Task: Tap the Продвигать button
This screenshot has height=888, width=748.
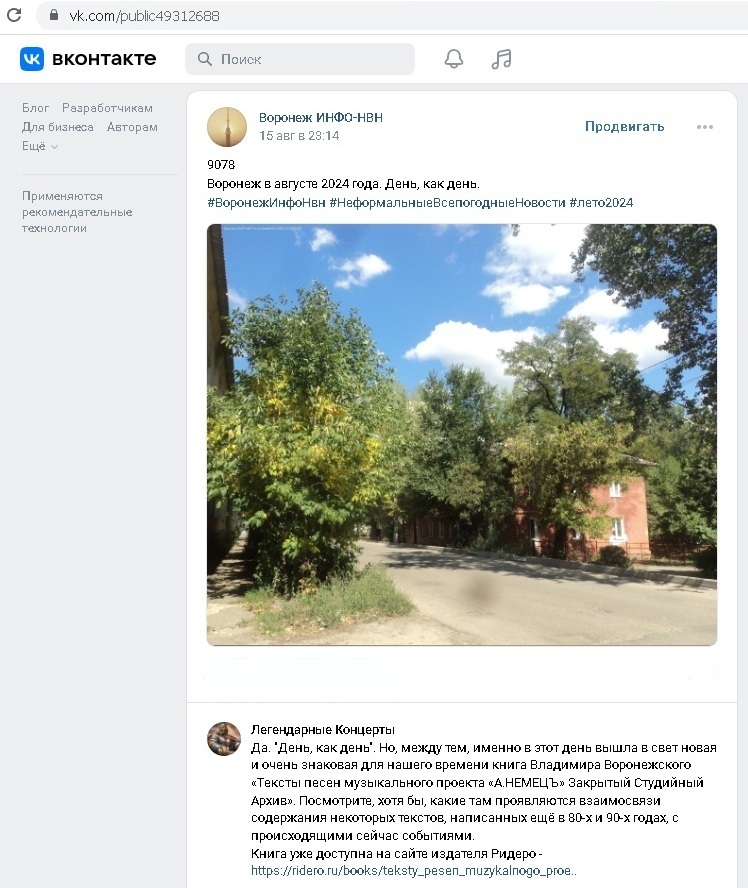Action: coord(624,127)
